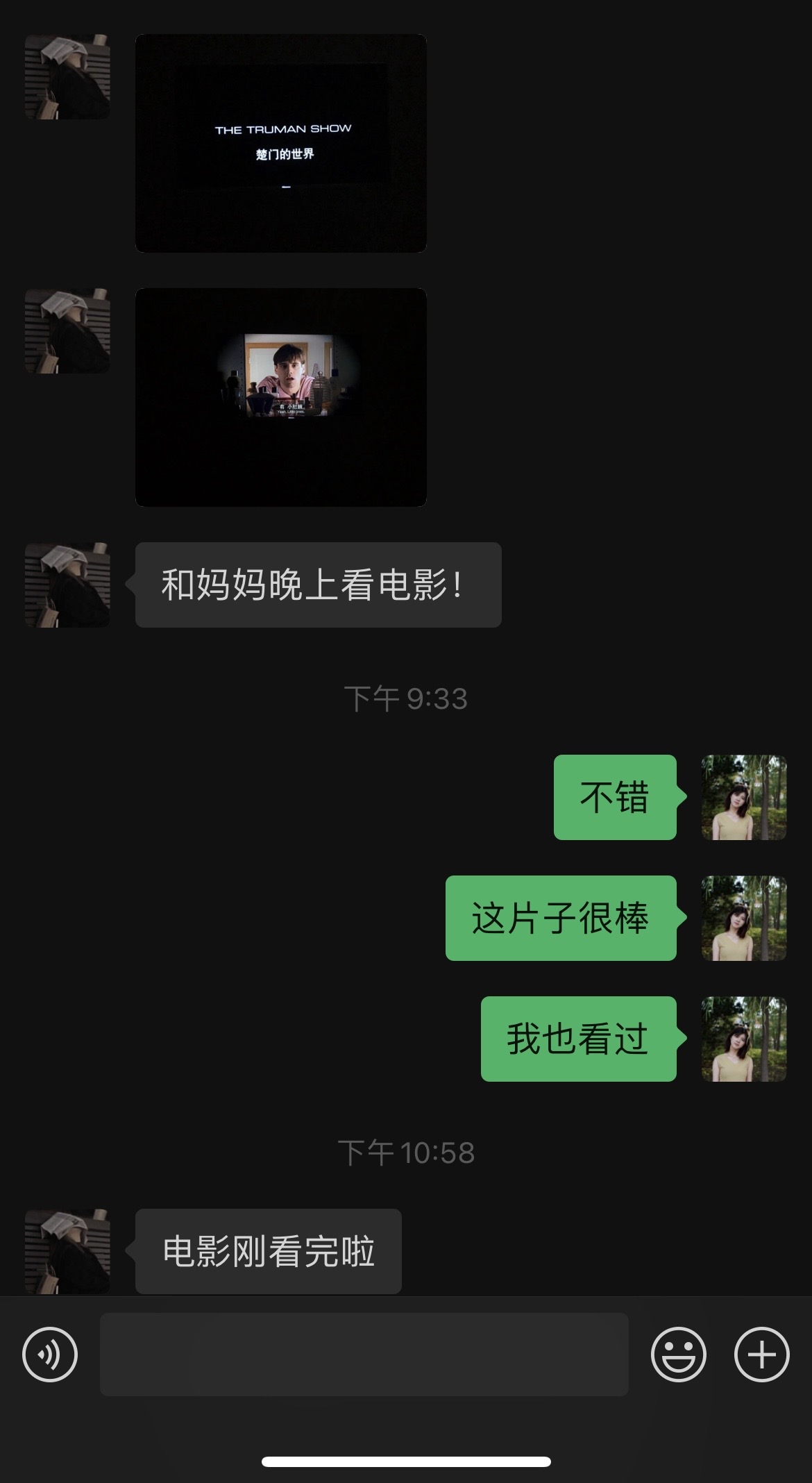Image resolution: width=812 pixels, height=1483 pixels.
Task: Open the plus attachments menu
Action: (x=761, y=1355)
